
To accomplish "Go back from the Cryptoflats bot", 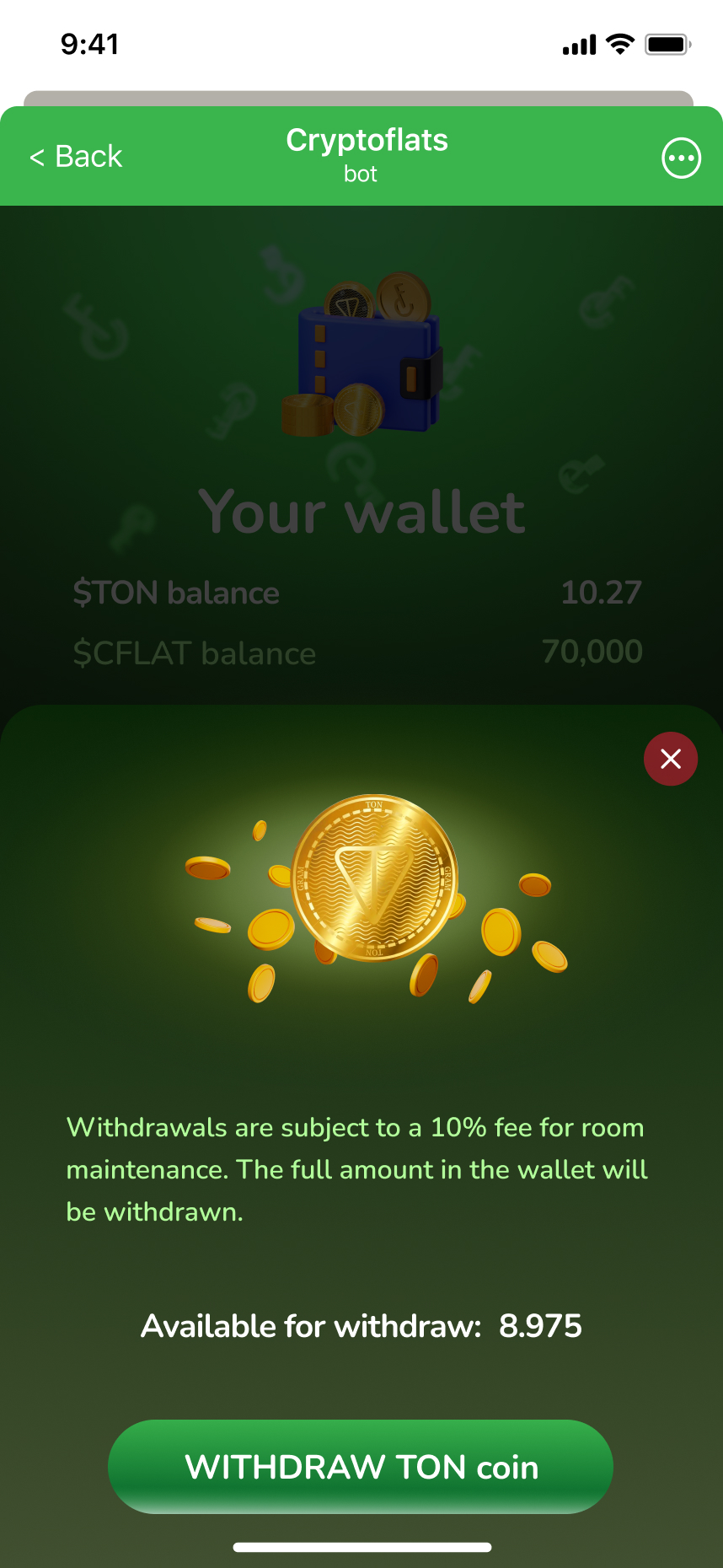I will (x=76, y=157).
